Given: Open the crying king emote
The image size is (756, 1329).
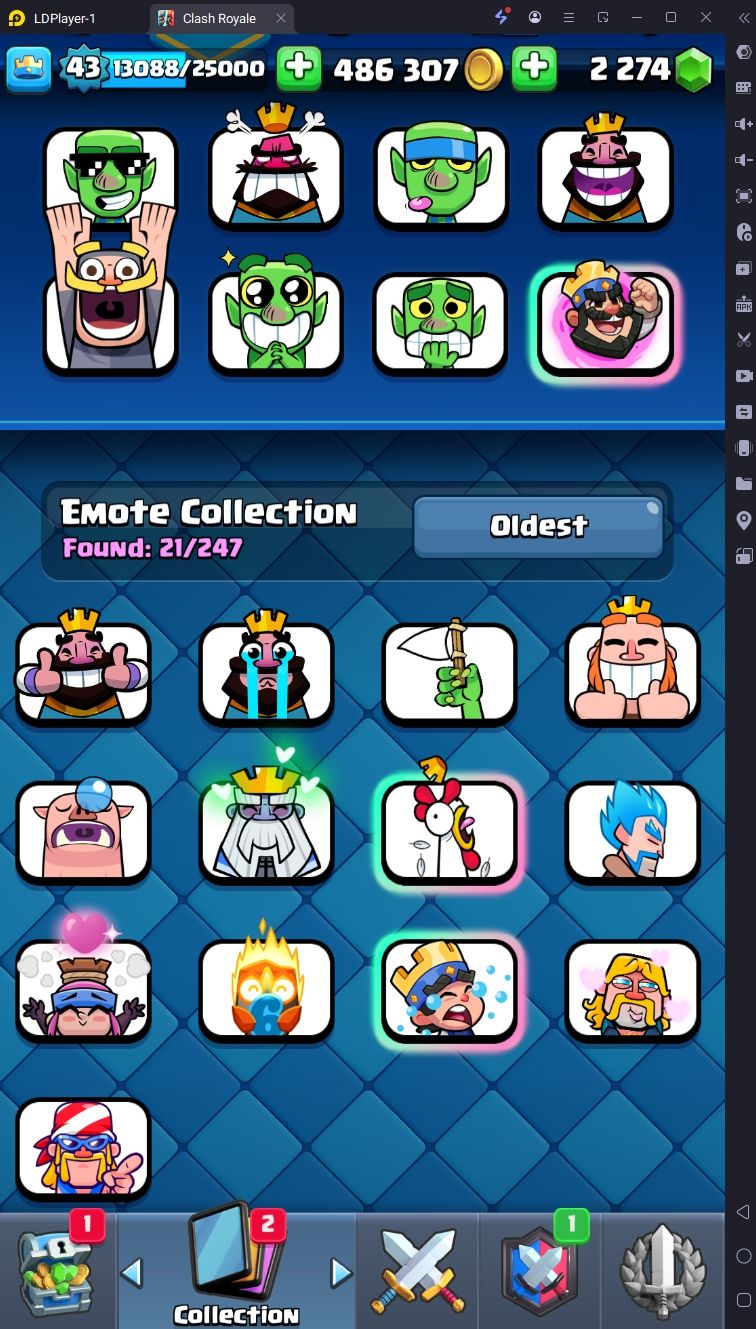Looking at the screenshot, I should click(266, 672).
